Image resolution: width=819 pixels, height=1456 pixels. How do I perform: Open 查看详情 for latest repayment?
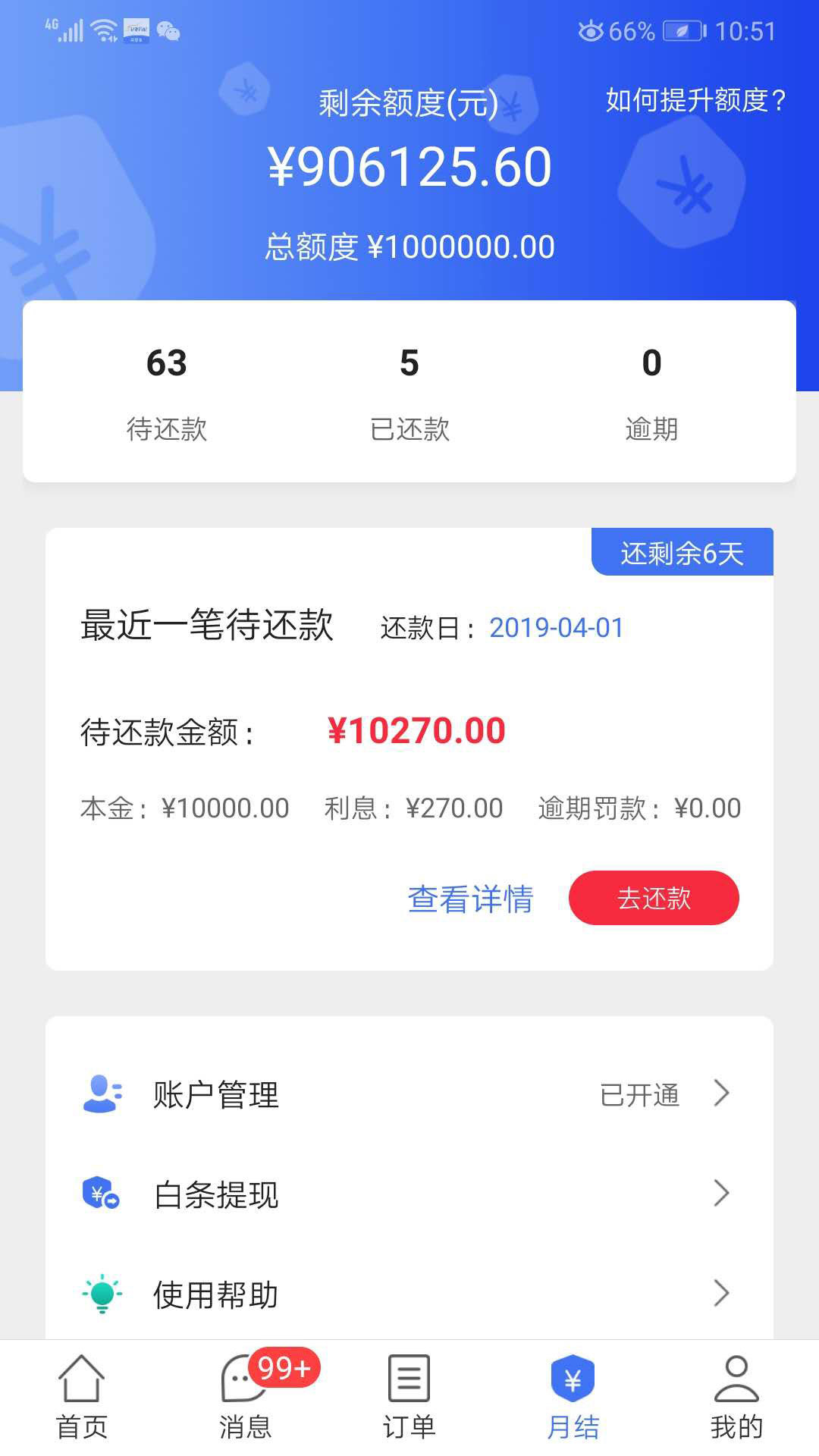coord(470,899)
